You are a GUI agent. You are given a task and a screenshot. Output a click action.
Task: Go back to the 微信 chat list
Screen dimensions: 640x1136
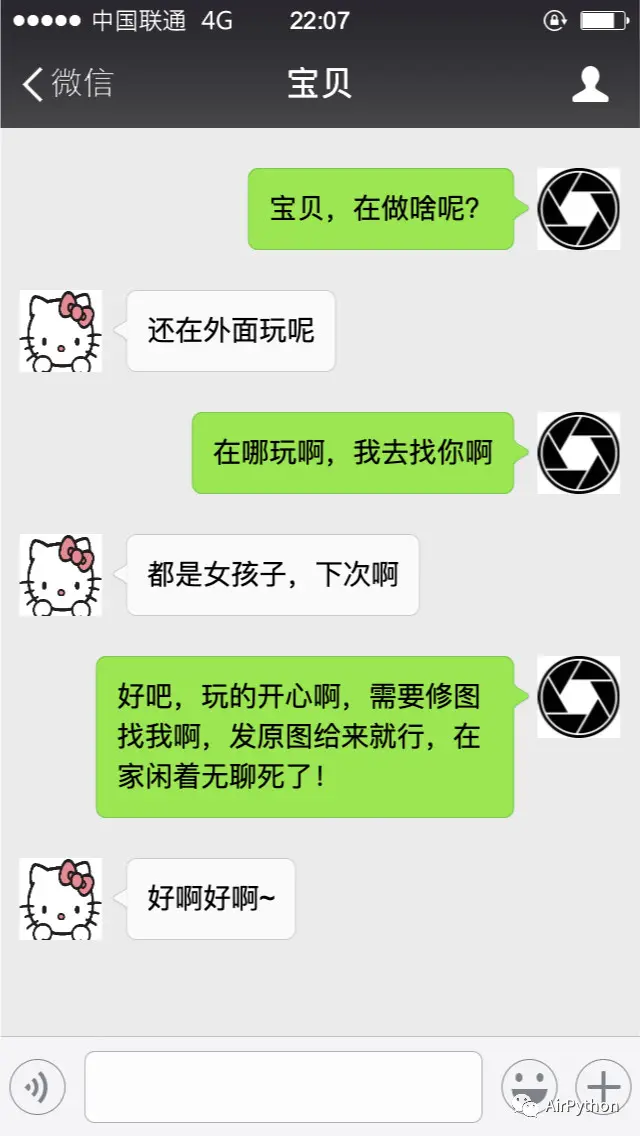[x=68, y=84]
